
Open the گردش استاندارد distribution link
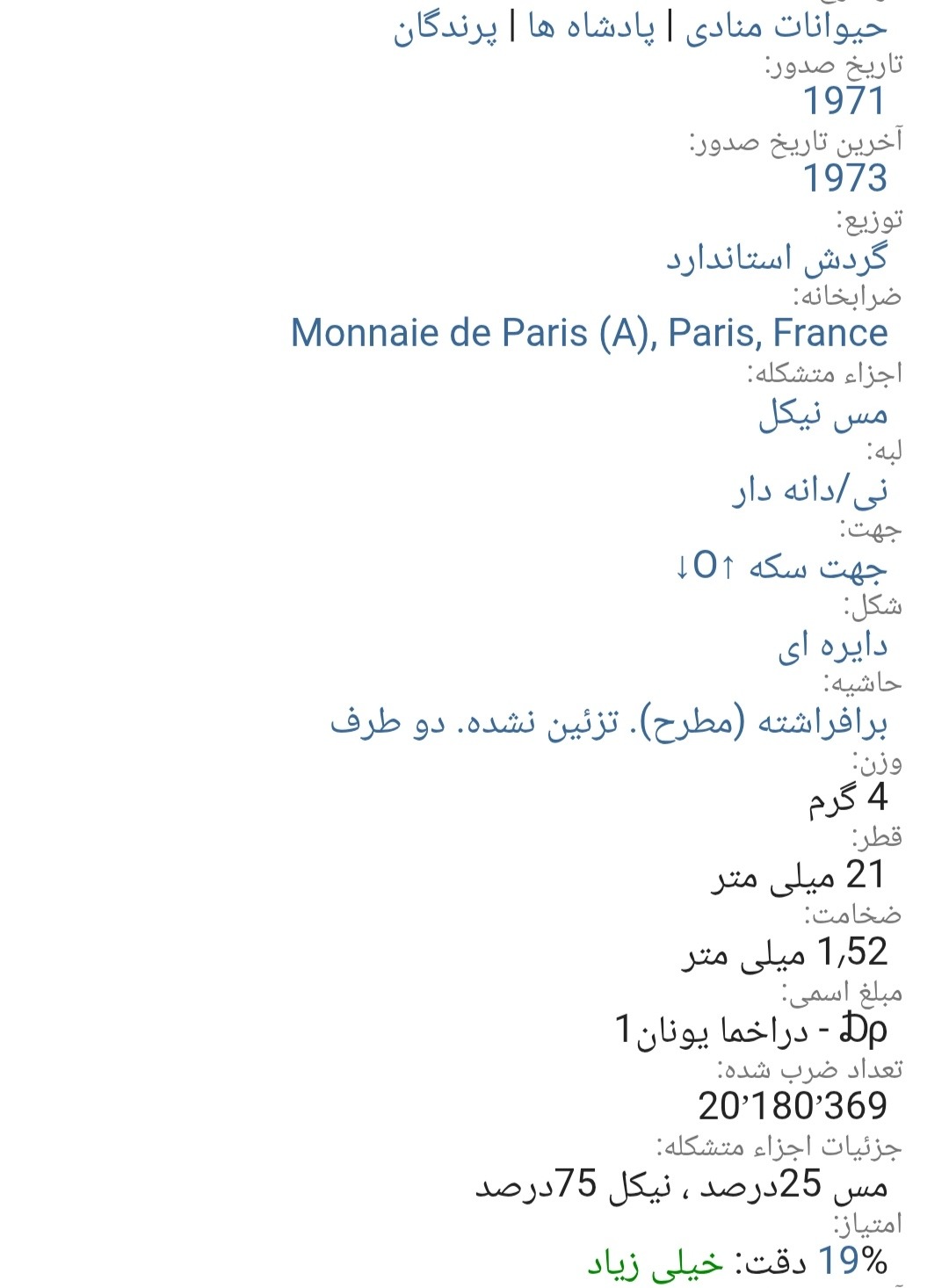click(x=776, y=258)
